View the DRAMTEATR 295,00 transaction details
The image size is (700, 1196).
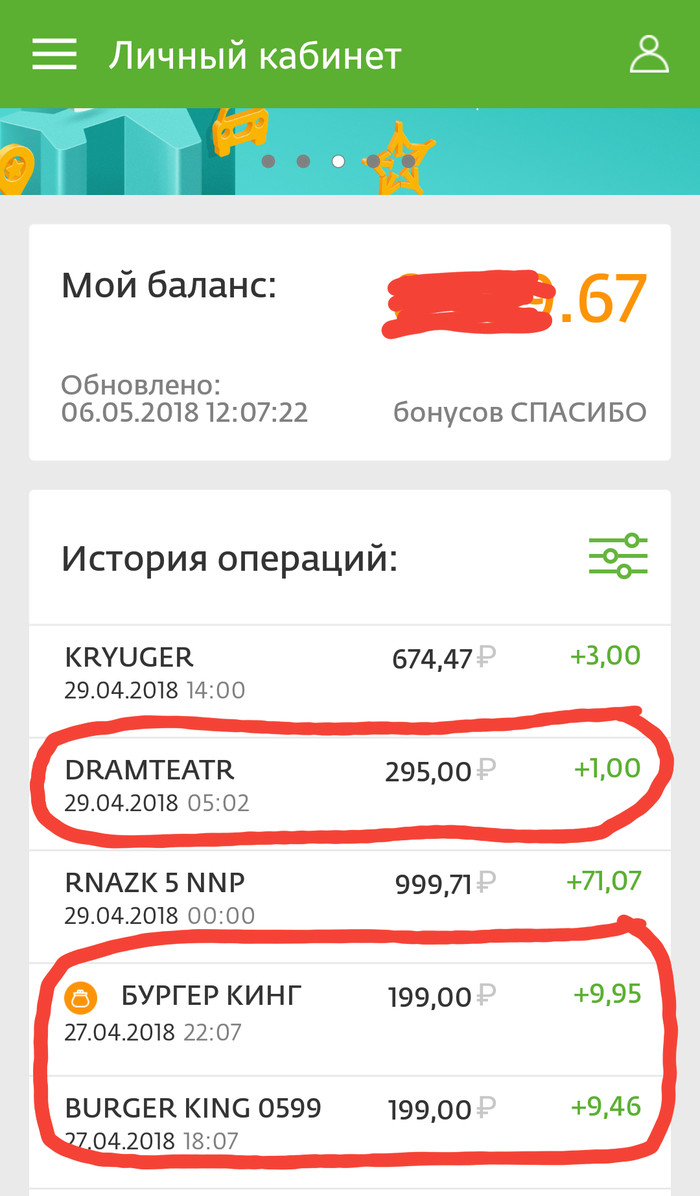pos(350,784)
